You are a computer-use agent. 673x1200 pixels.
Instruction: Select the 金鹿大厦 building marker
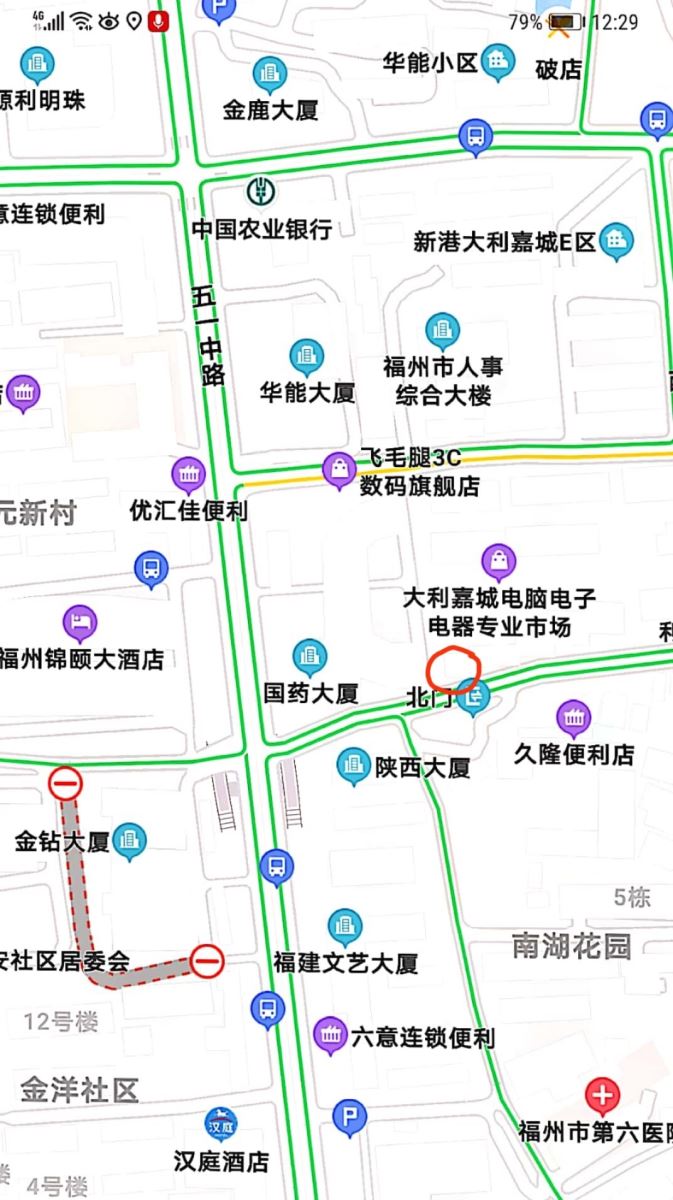[270, 74]
